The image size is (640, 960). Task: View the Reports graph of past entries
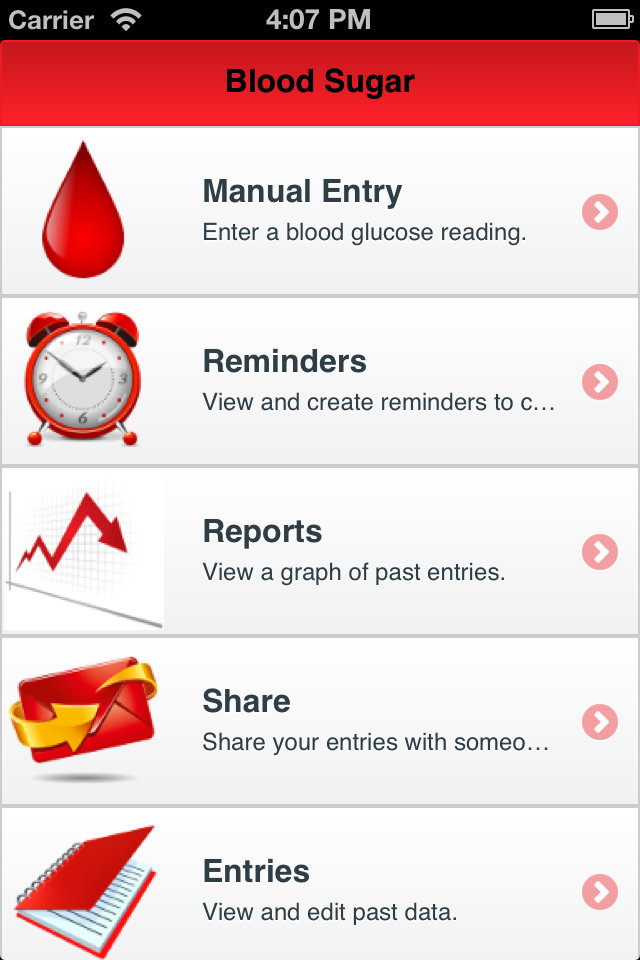pos(320,551)
